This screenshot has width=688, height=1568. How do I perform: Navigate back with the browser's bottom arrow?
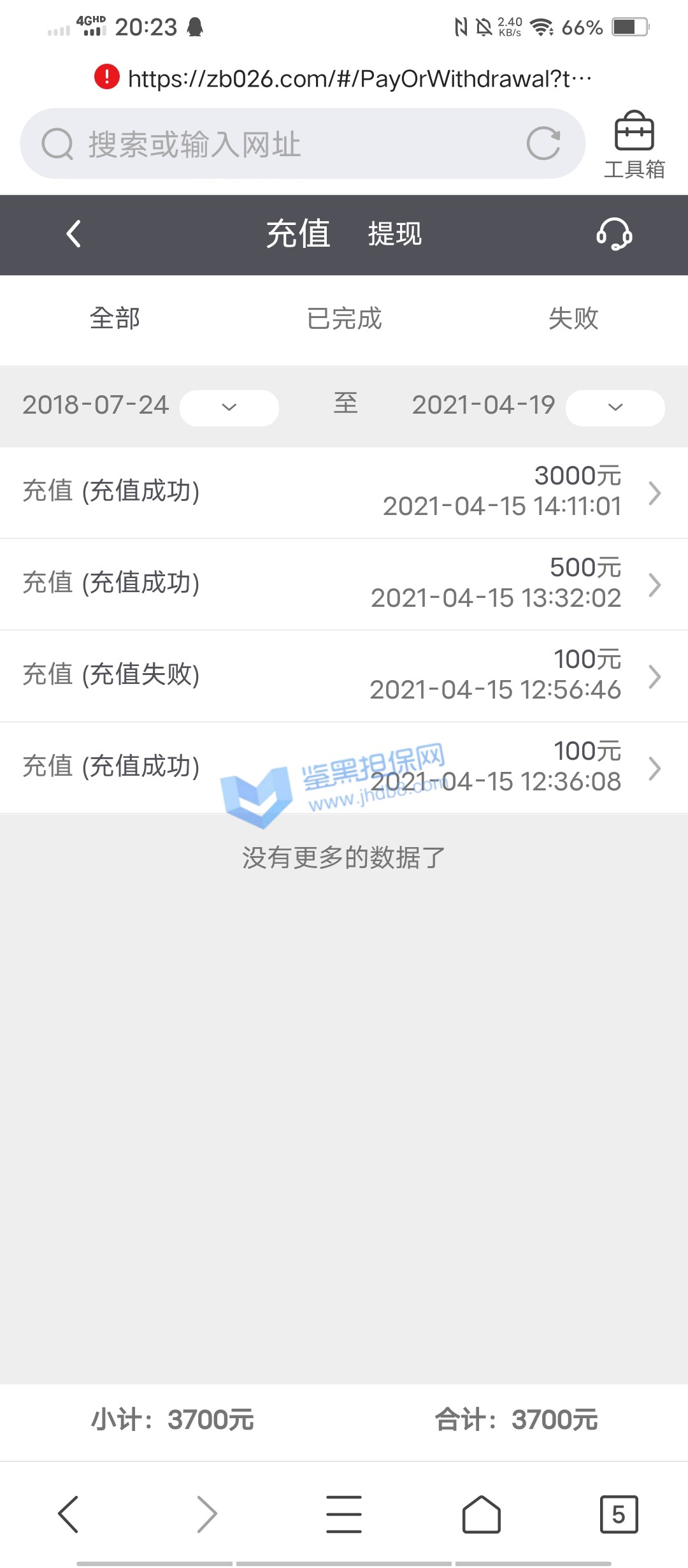pos(69,1514)
